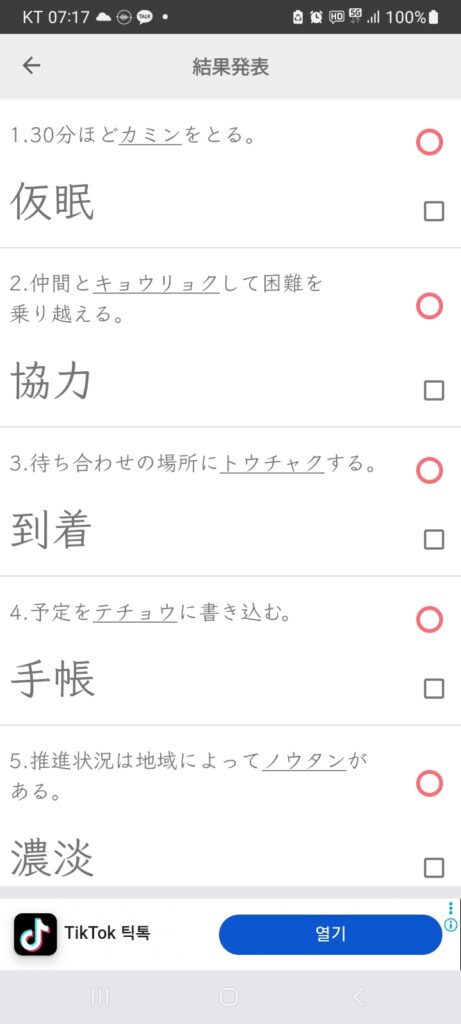Check the box next to 協力
Viewport: 461px width, 1024px height.
coord(434,391)
